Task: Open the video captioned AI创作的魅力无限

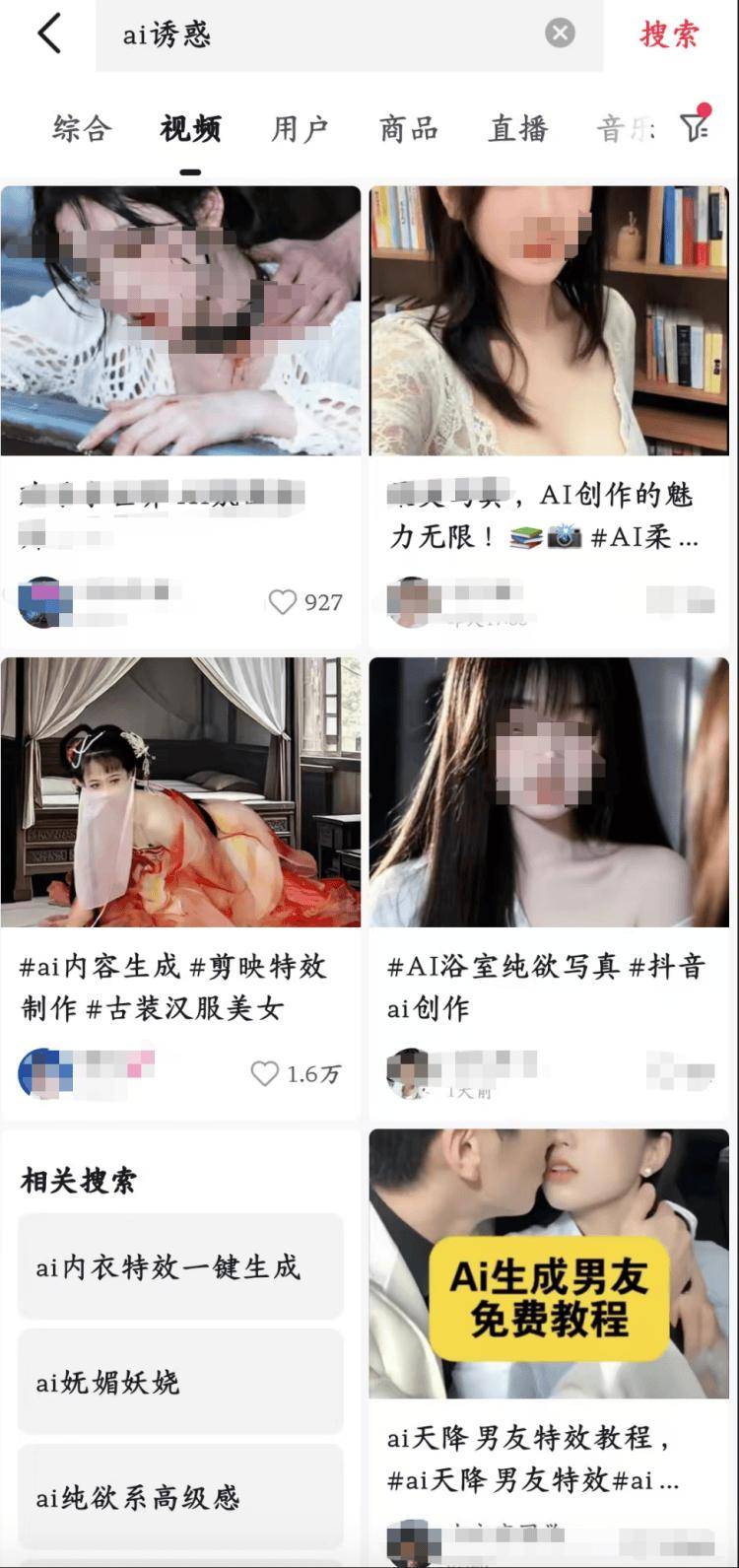Action: 549,320
